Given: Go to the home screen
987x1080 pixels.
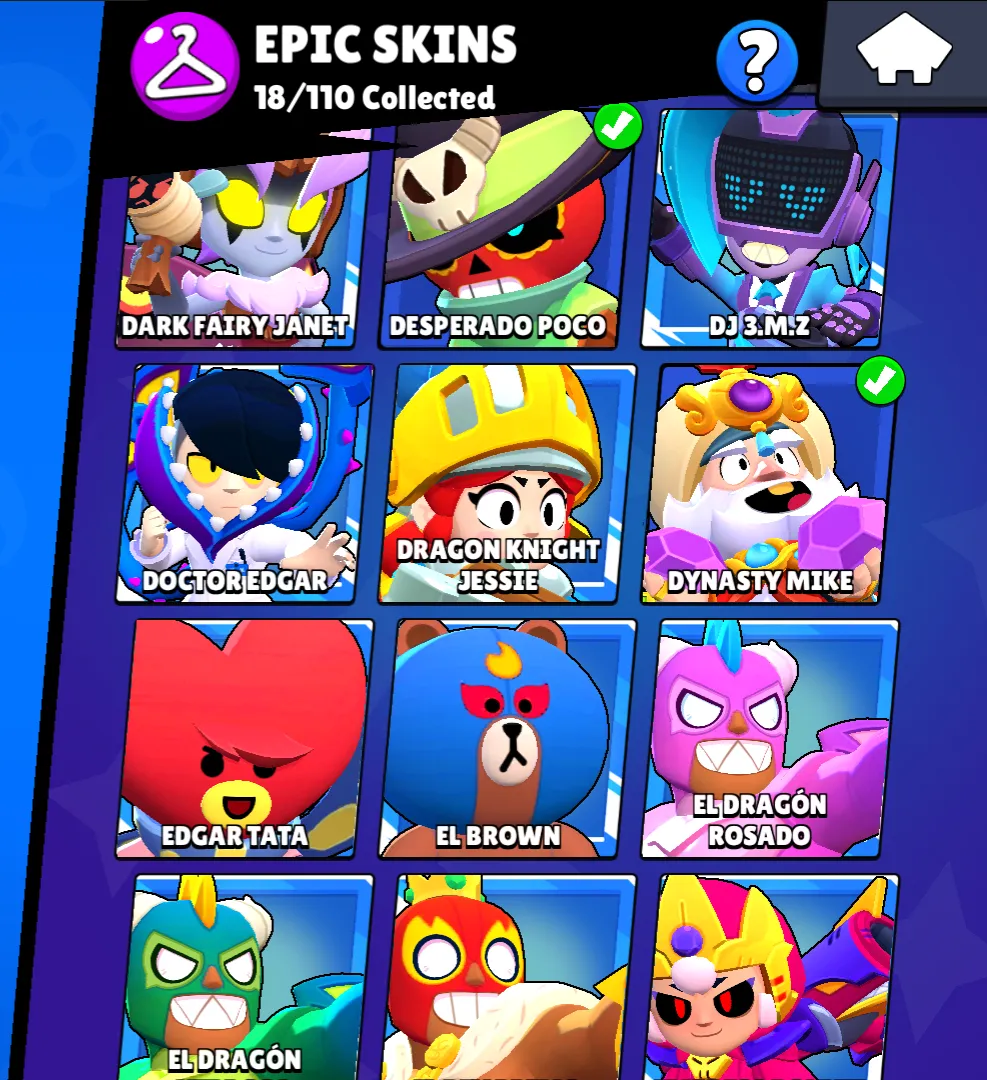Looking at the screenshot, I should tap(904, 50).
